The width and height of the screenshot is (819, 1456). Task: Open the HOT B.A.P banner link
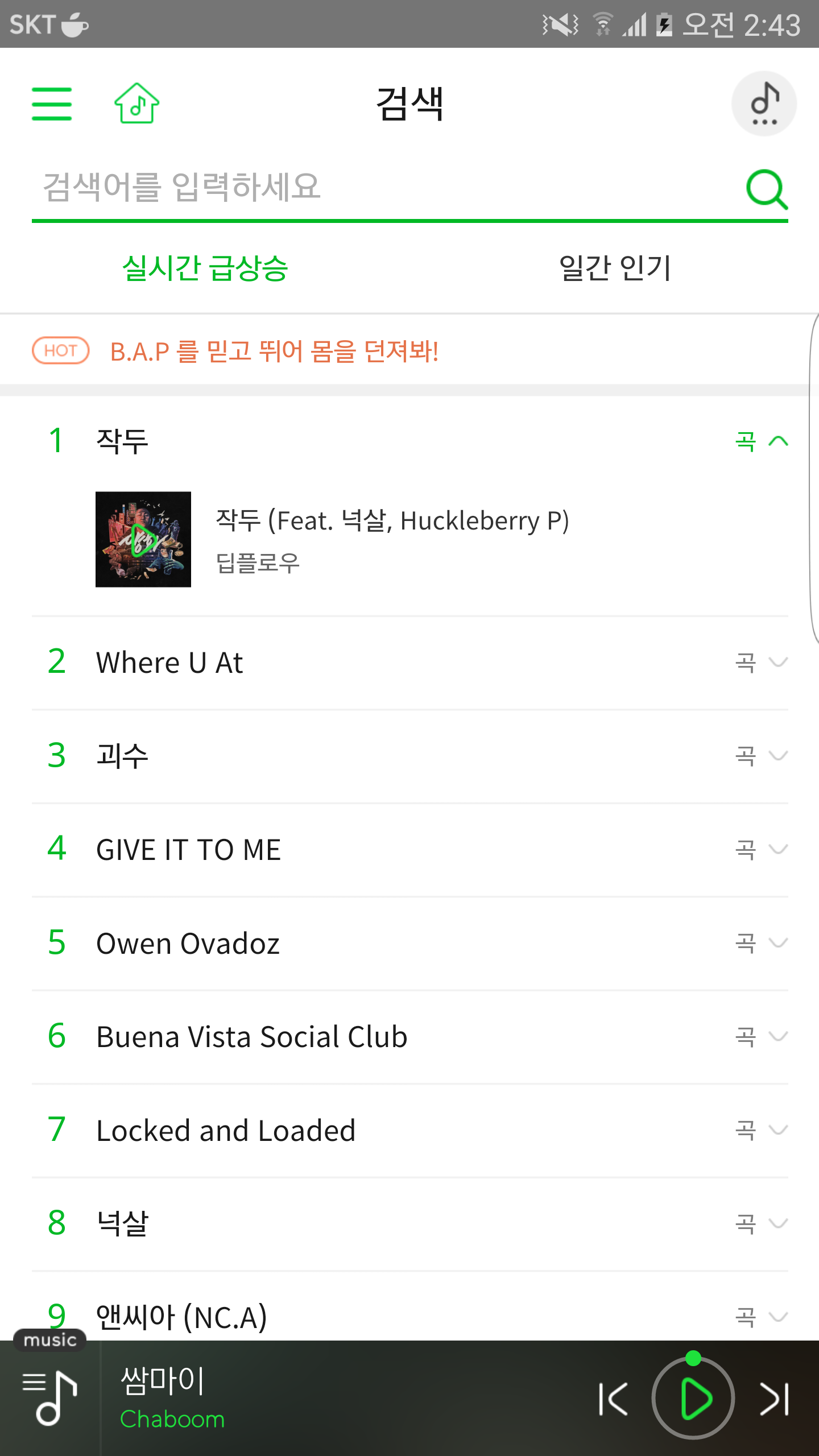(x=274, y=351)
